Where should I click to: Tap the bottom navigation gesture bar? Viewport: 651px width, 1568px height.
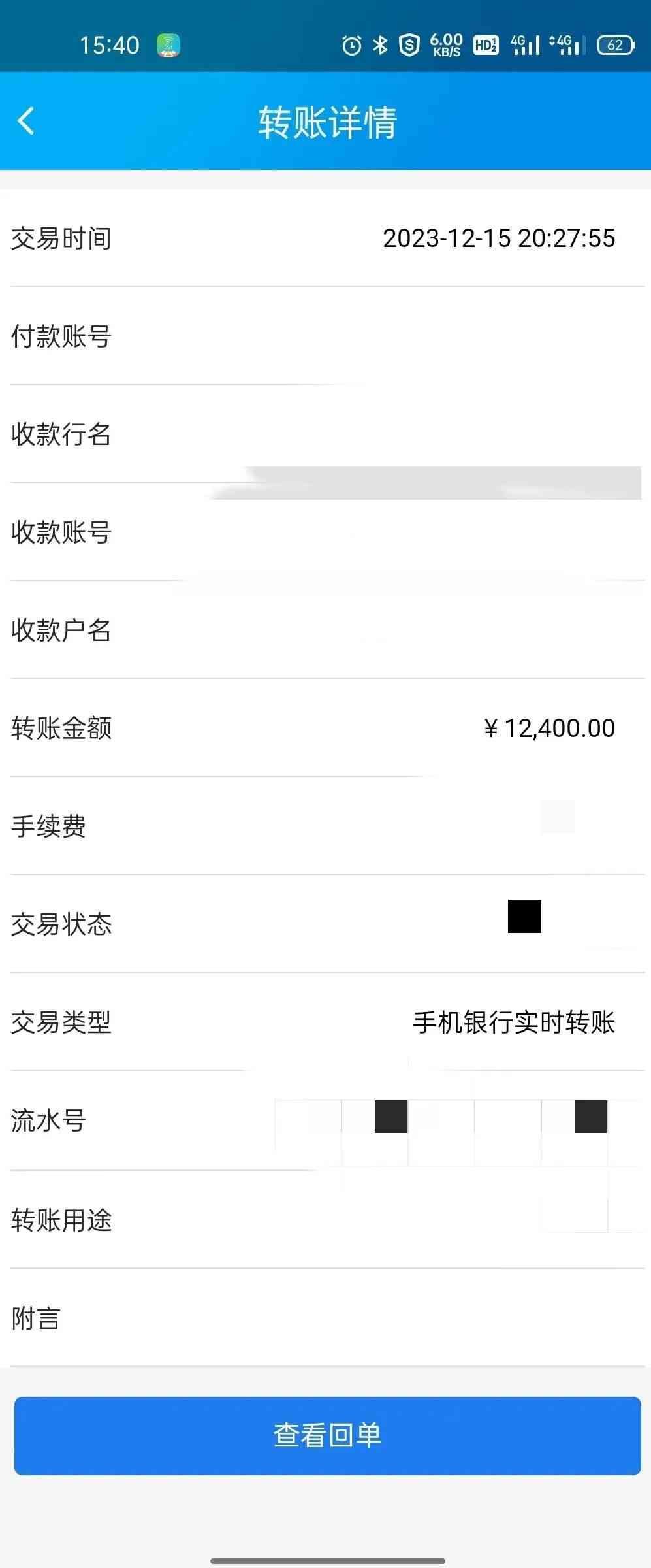[x=325, y=1558]
